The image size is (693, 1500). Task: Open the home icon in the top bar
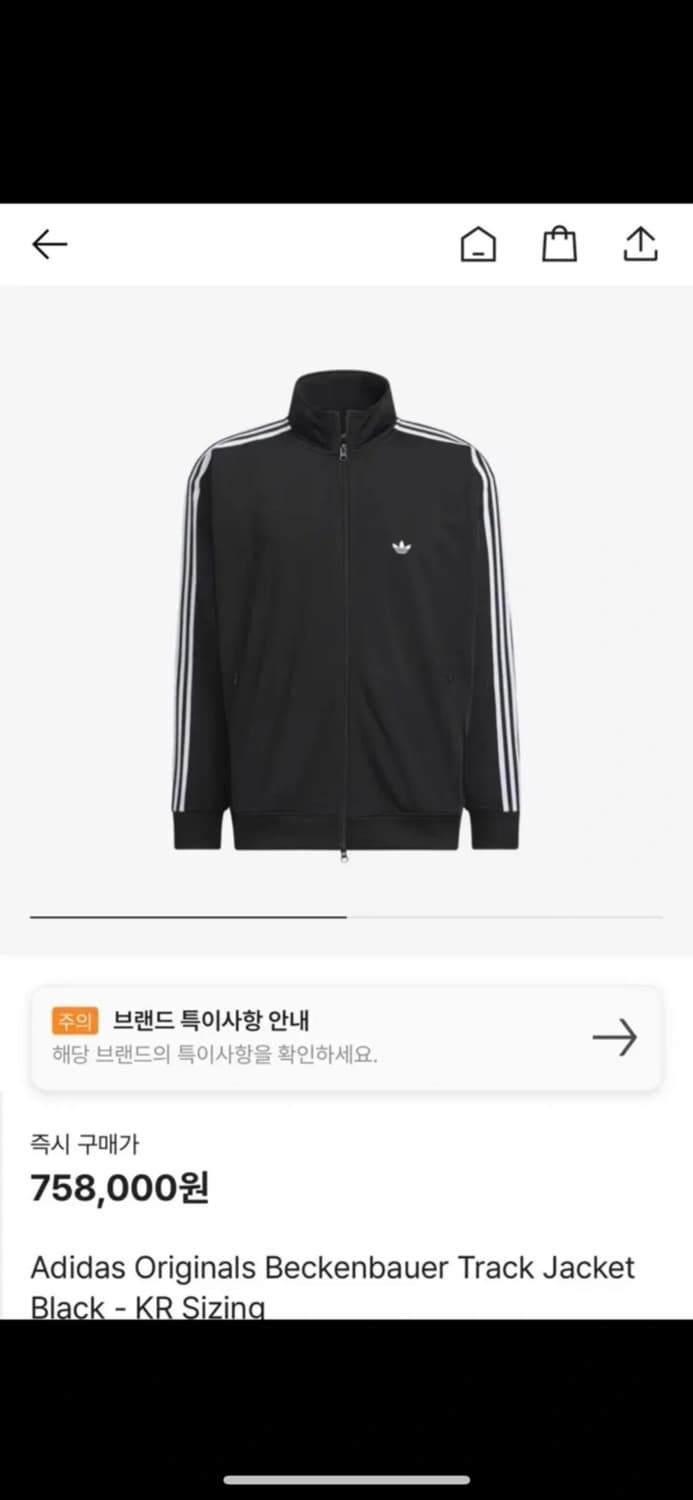(x=478, y=244)
